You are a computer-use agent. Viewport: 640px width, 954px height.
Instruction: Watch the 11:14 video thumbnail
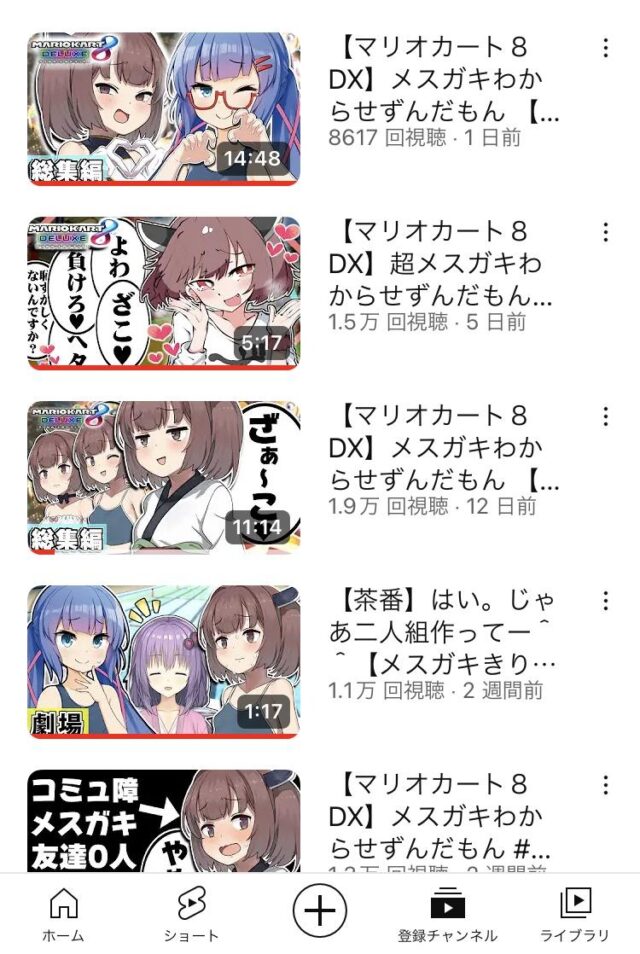pos(163,478)
